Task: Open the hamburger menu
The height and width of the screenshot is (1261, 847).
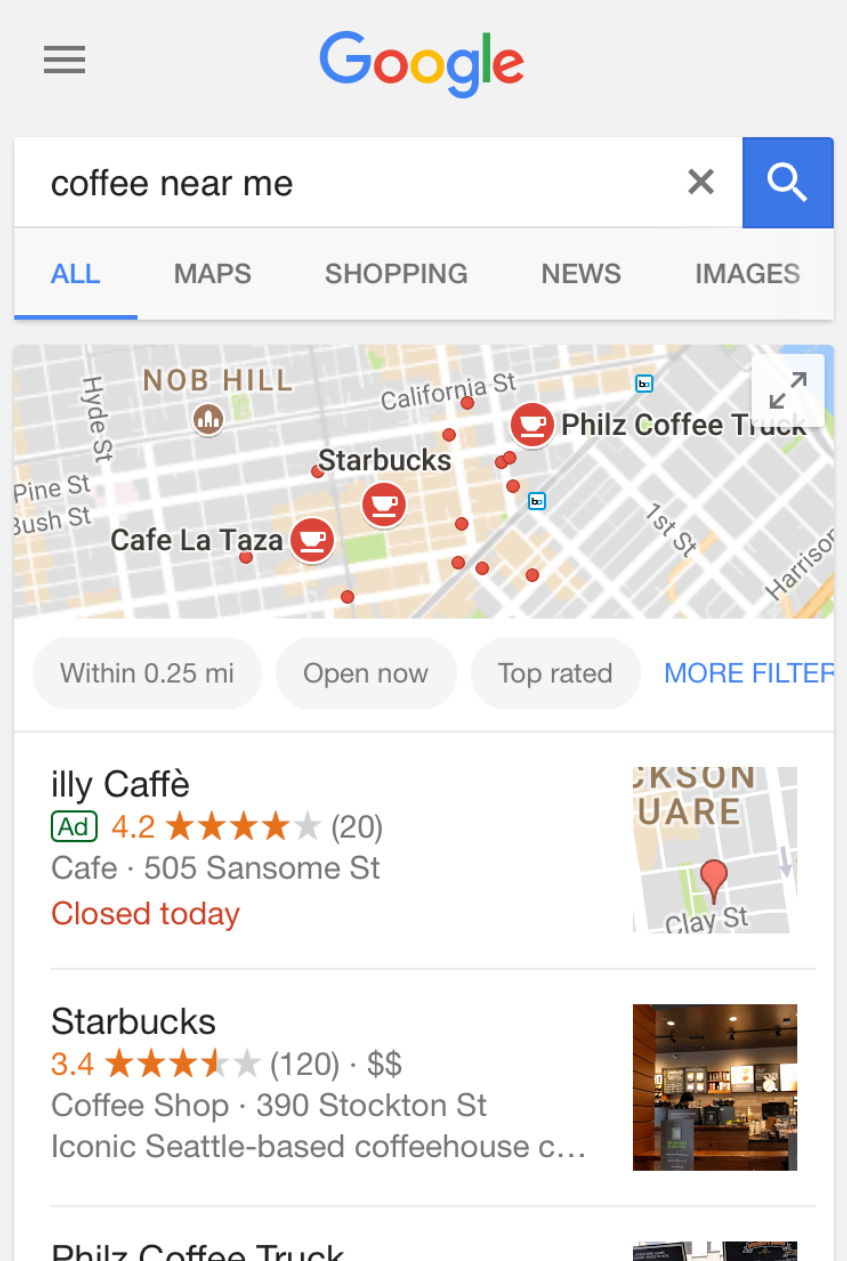Action: tap(65, 61)
